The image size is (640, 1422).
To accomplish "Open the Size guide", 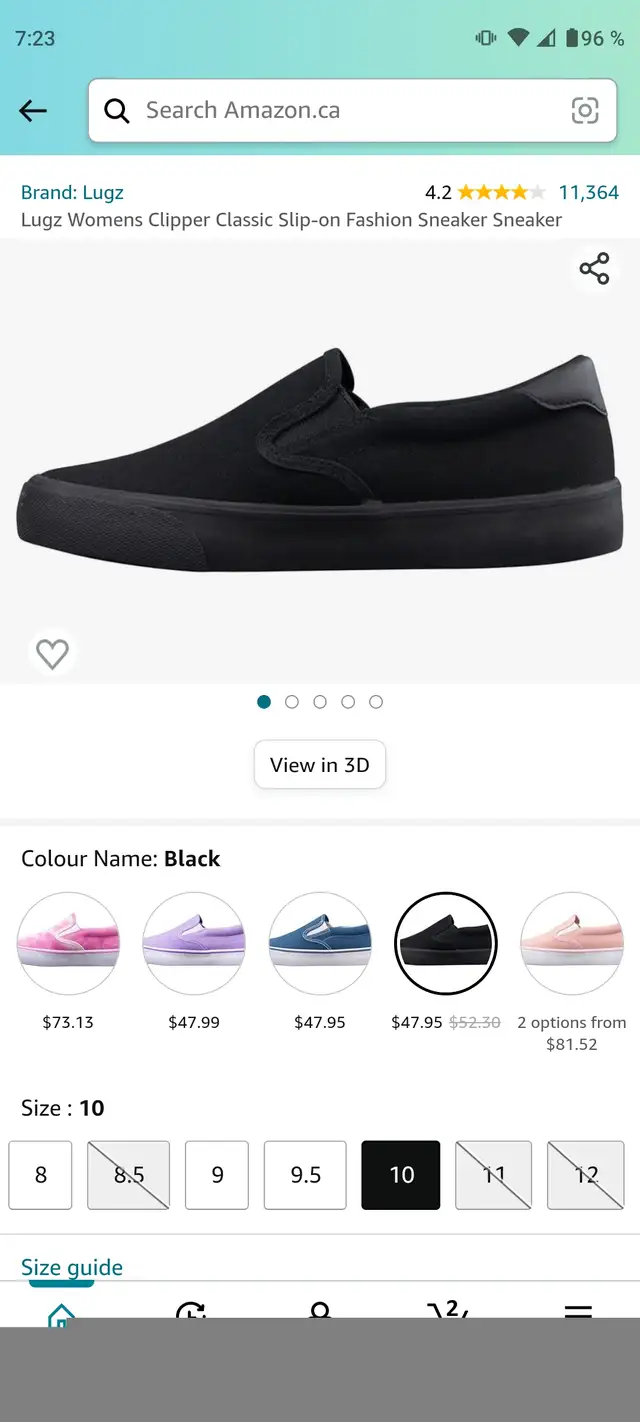I will (x=72, y=1267).
